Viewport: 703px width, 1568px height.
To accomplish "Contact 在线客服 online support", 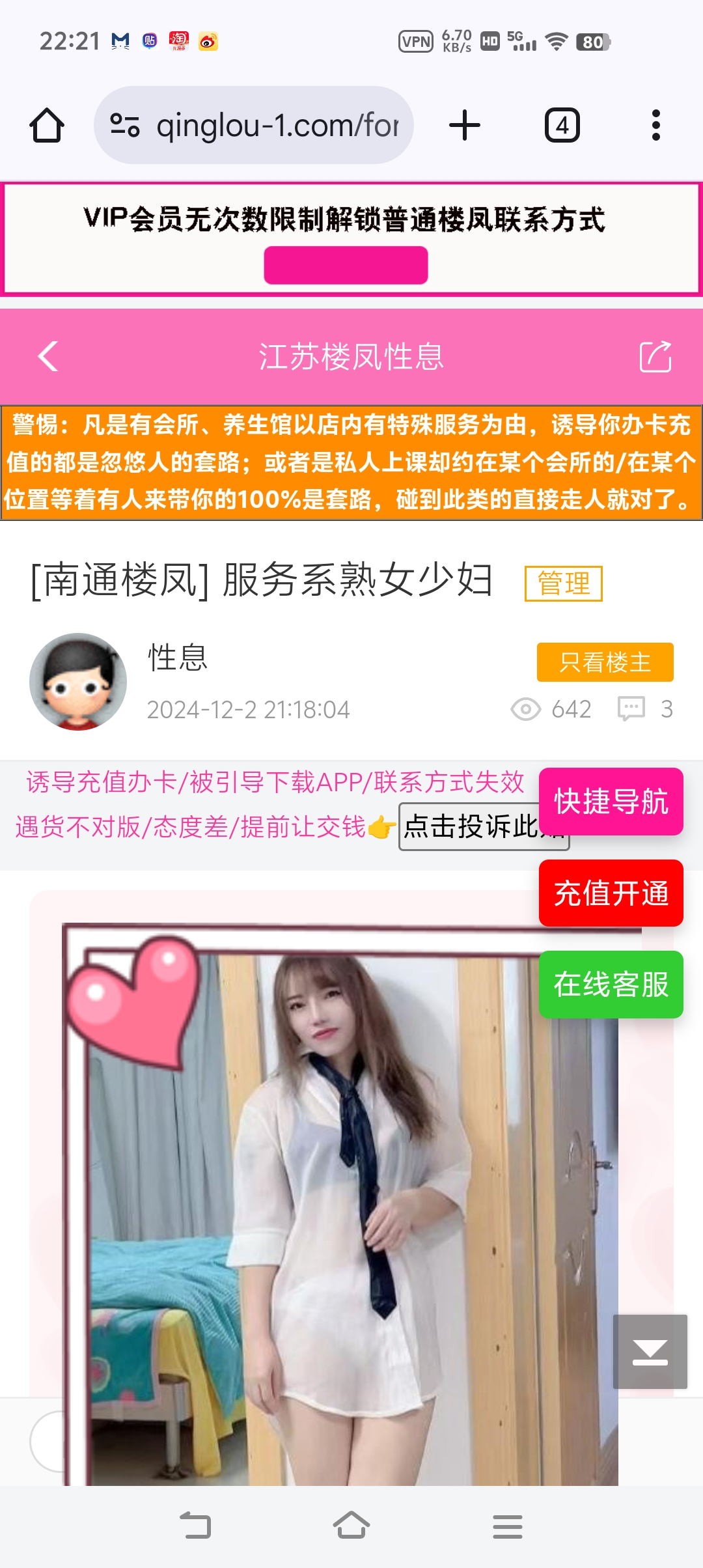I will coord(611,984).
